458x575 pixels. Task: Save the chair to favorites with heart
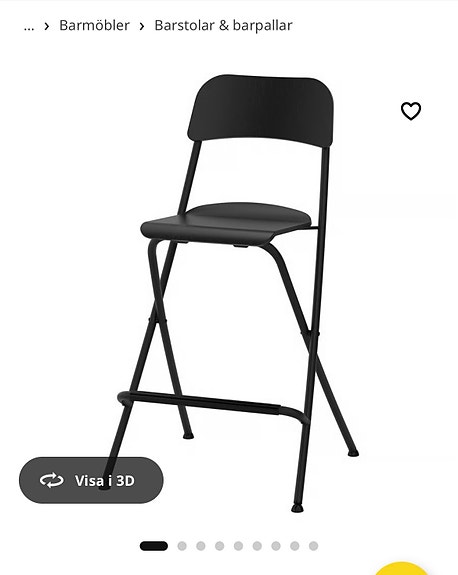click(411, 111)
